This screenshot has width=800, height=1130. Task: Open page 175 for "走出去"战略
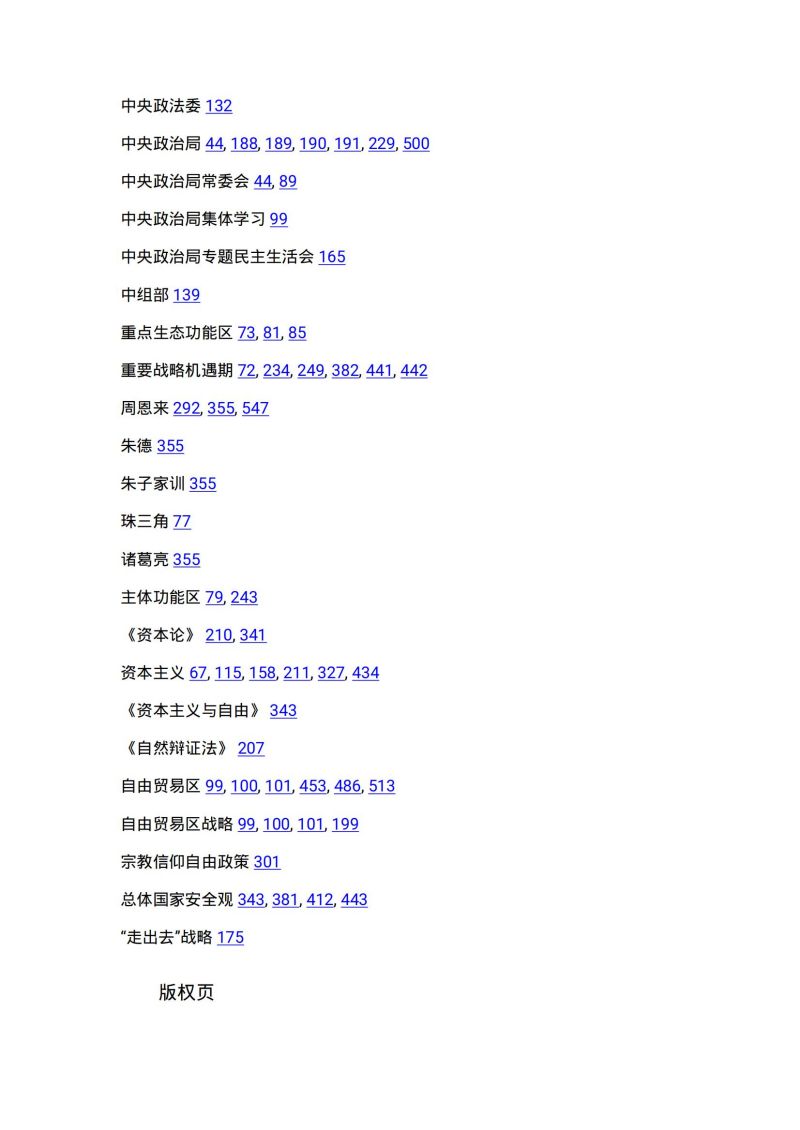(x=230, y=938)
